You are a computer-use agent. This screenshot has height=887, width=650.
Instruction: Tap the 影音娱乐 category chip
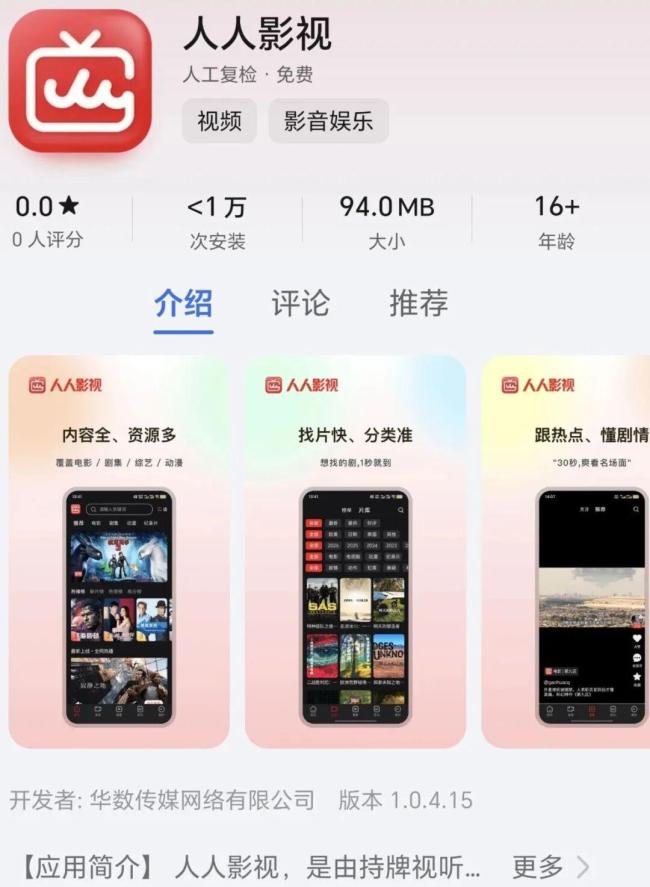329,121
